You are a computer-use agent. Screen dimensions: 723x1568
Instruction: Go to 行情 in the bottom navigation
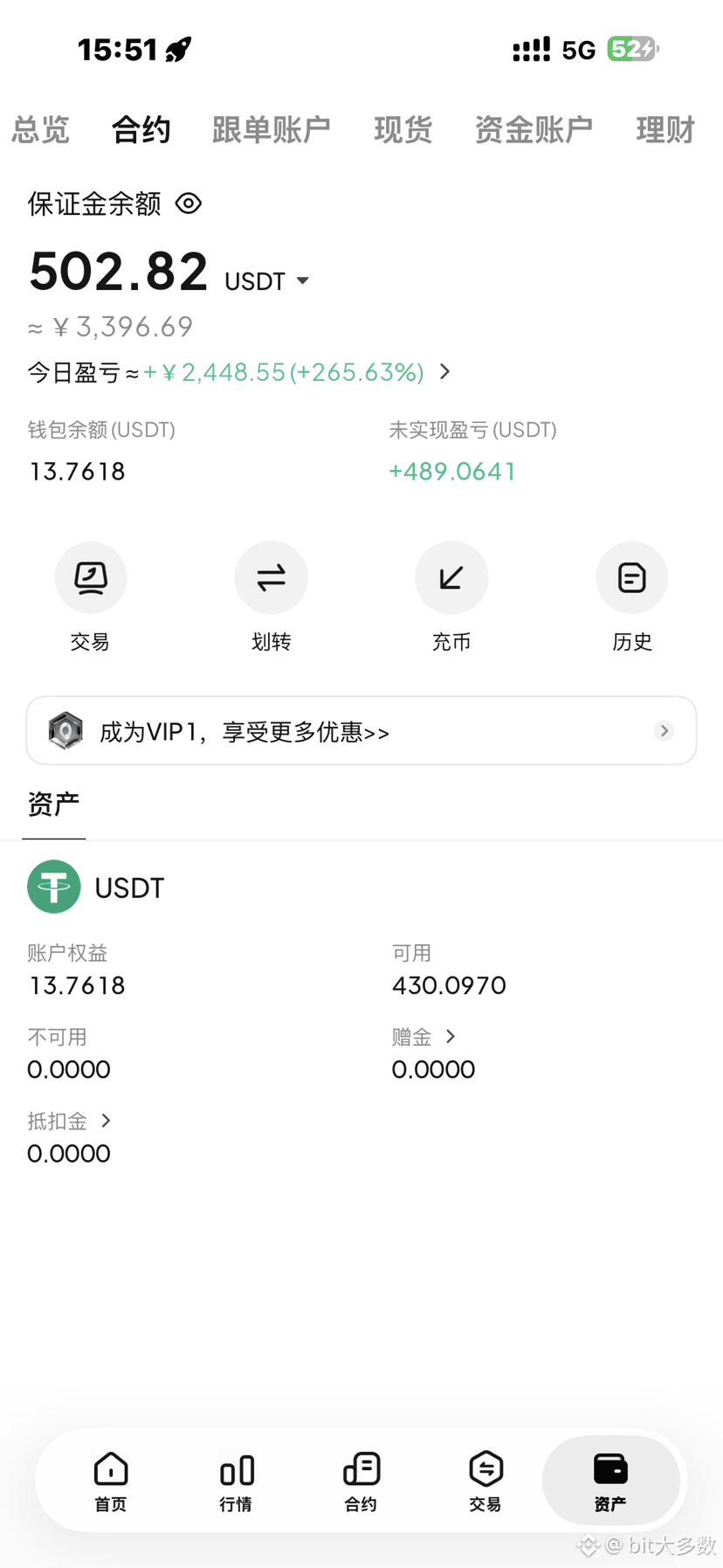(x=236, y=1481)
